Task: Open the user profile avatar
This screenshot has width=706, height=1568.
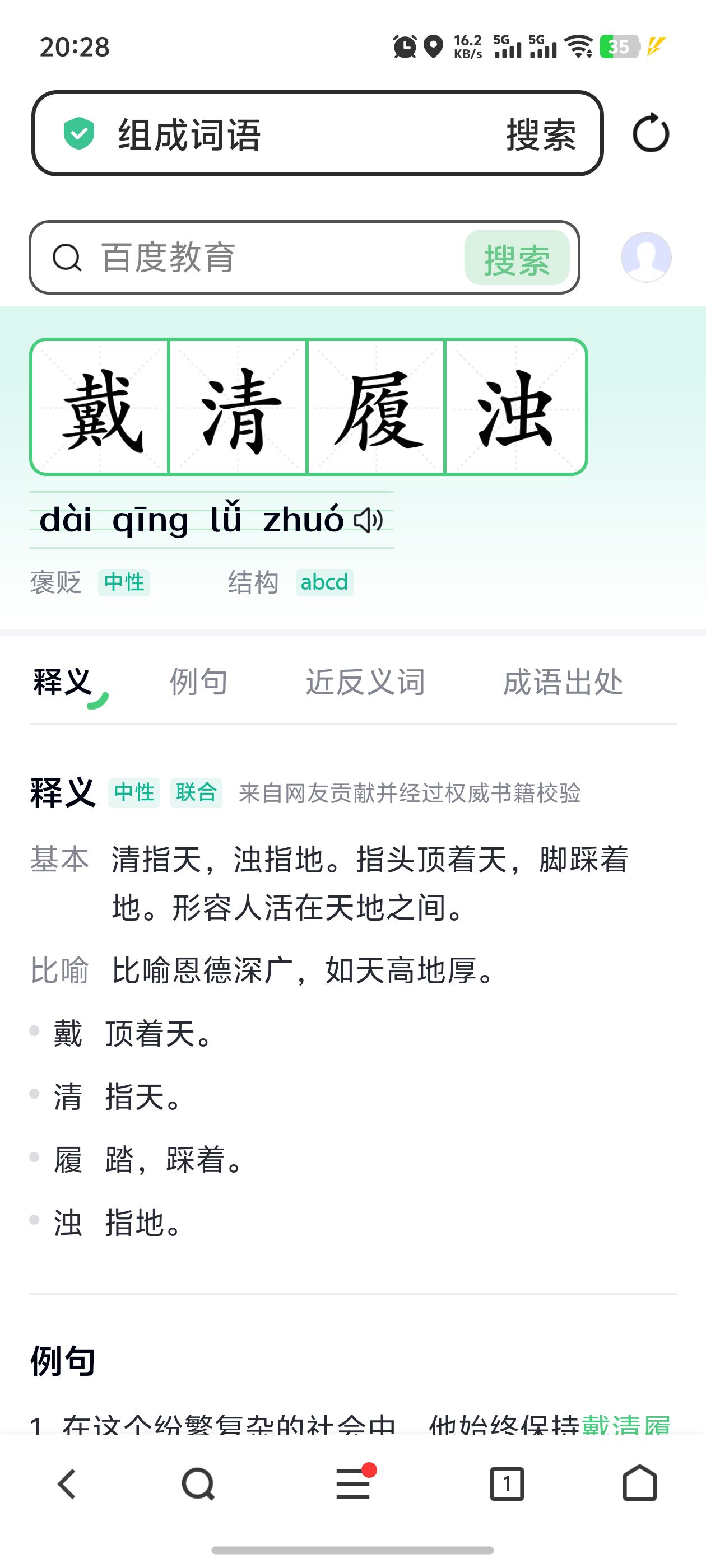Action: [x=645, y=258]
